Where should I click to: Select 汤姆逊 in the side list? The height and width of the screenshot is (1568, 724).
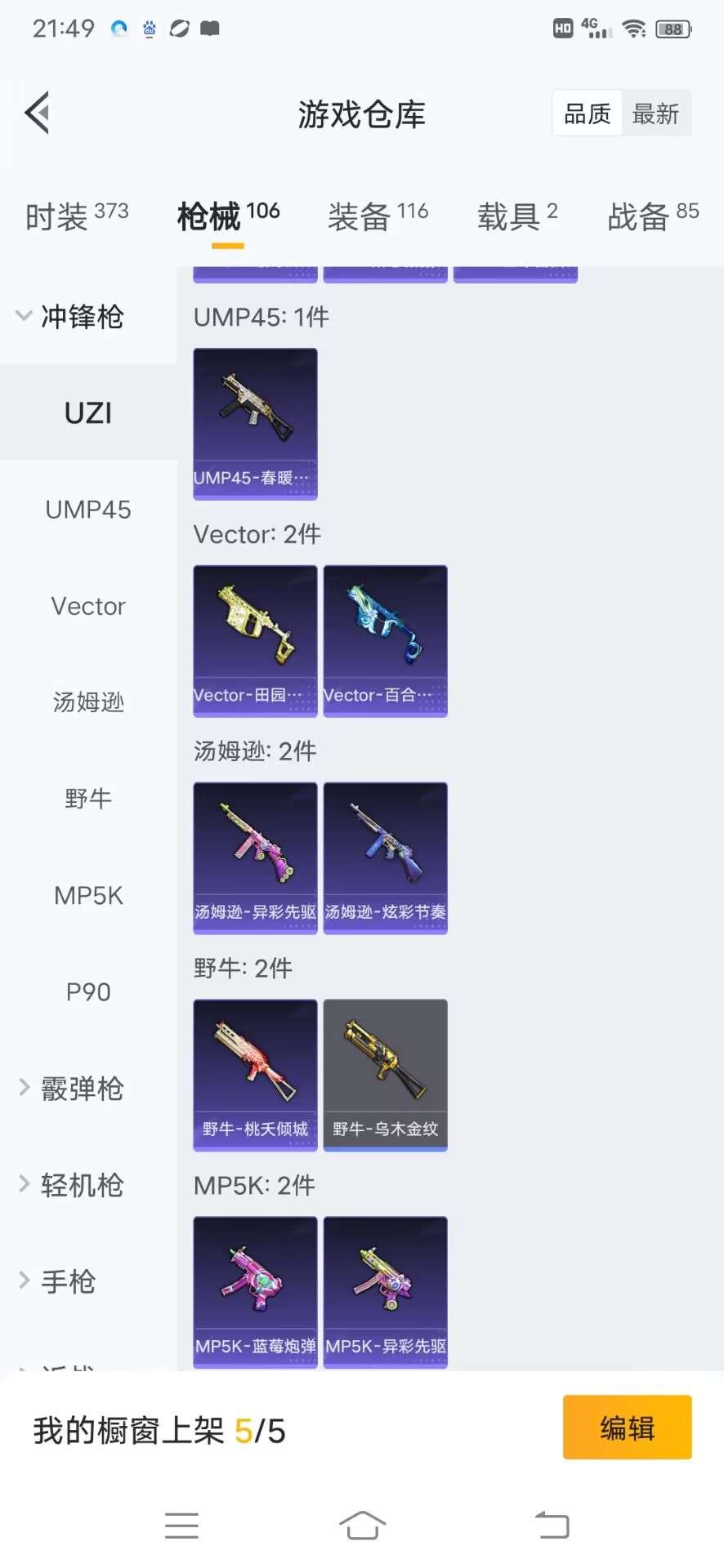pos(88,702)
